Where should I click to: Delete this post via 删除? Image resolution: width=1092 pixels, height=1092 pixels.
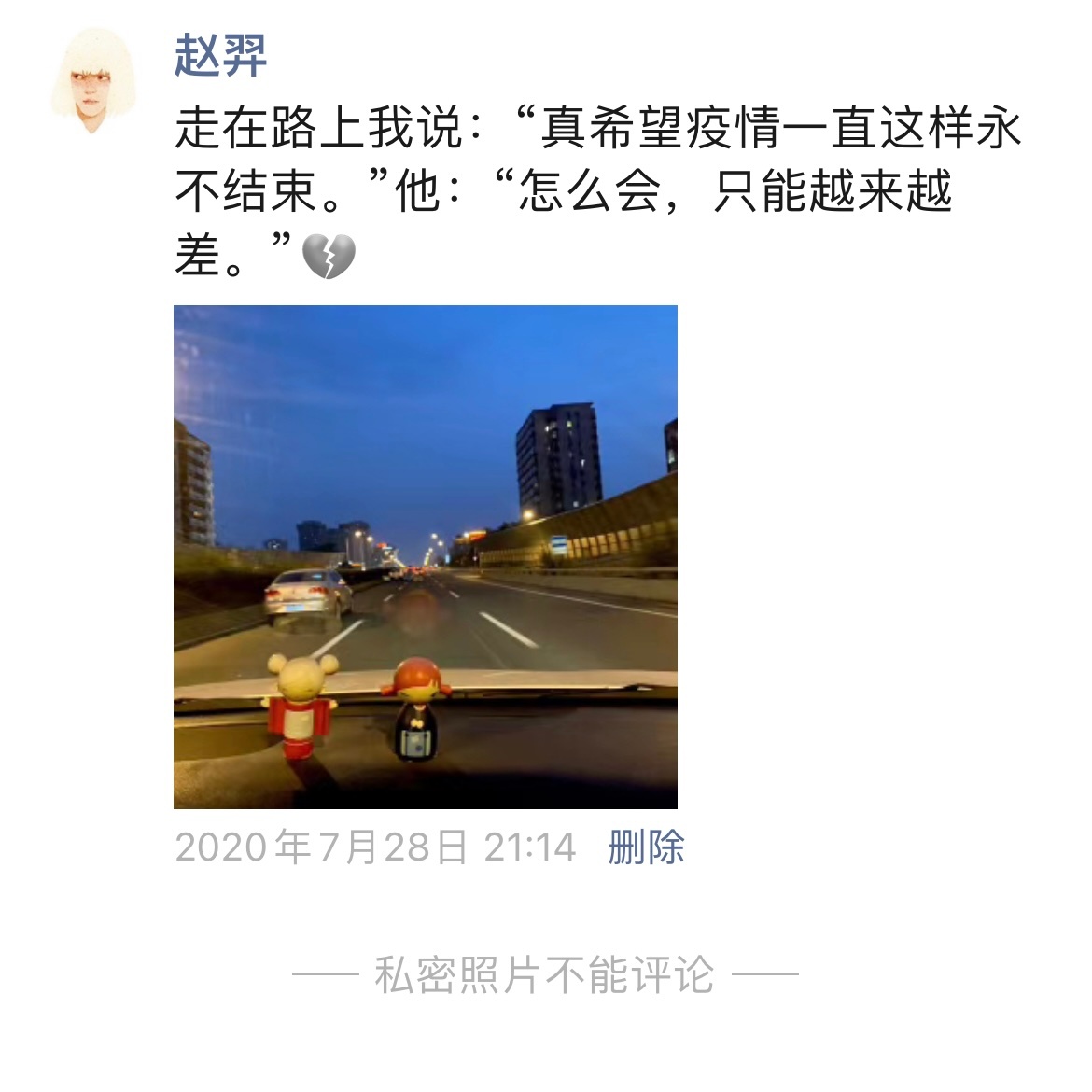click(646, 847)
